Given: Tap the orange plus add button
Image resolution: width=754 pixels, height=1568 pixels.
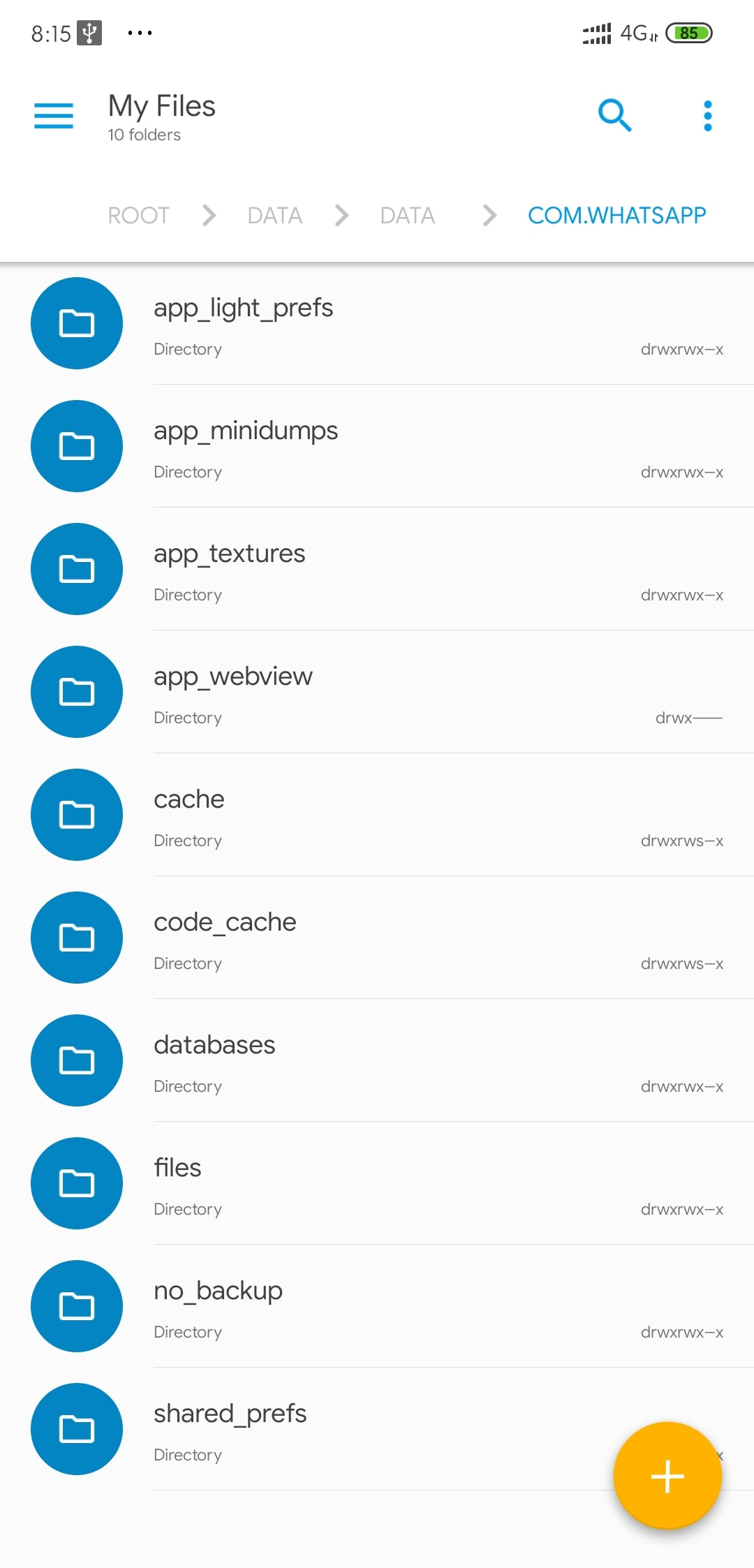Looking at the screenshot, I should tap(667, 1476).
